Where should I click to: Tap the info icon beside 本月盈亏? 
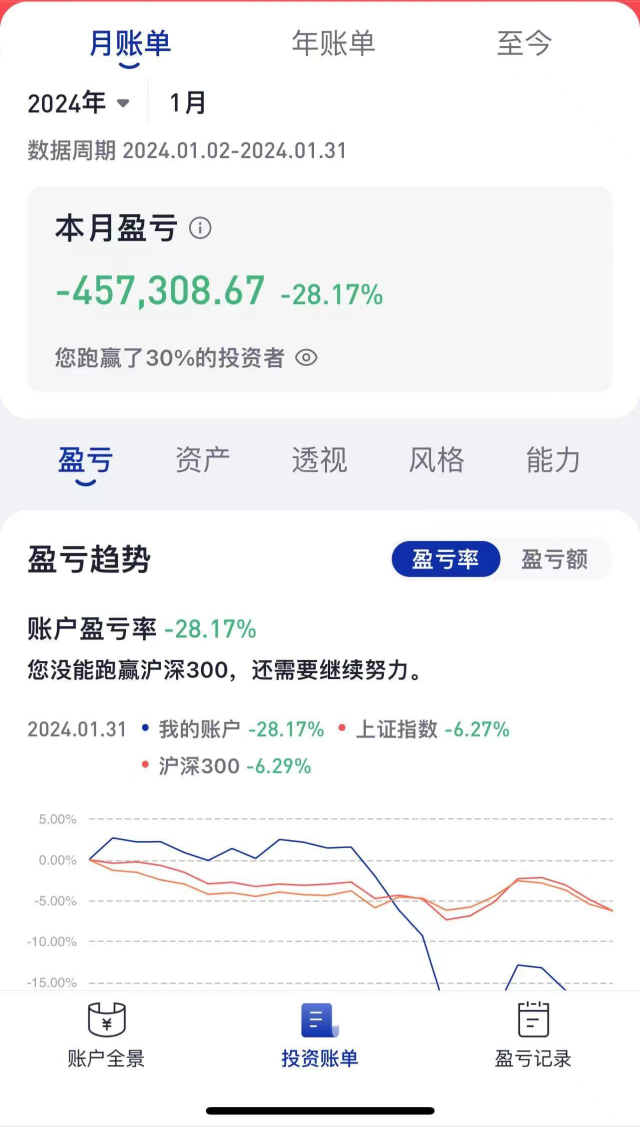click(200, 228)
